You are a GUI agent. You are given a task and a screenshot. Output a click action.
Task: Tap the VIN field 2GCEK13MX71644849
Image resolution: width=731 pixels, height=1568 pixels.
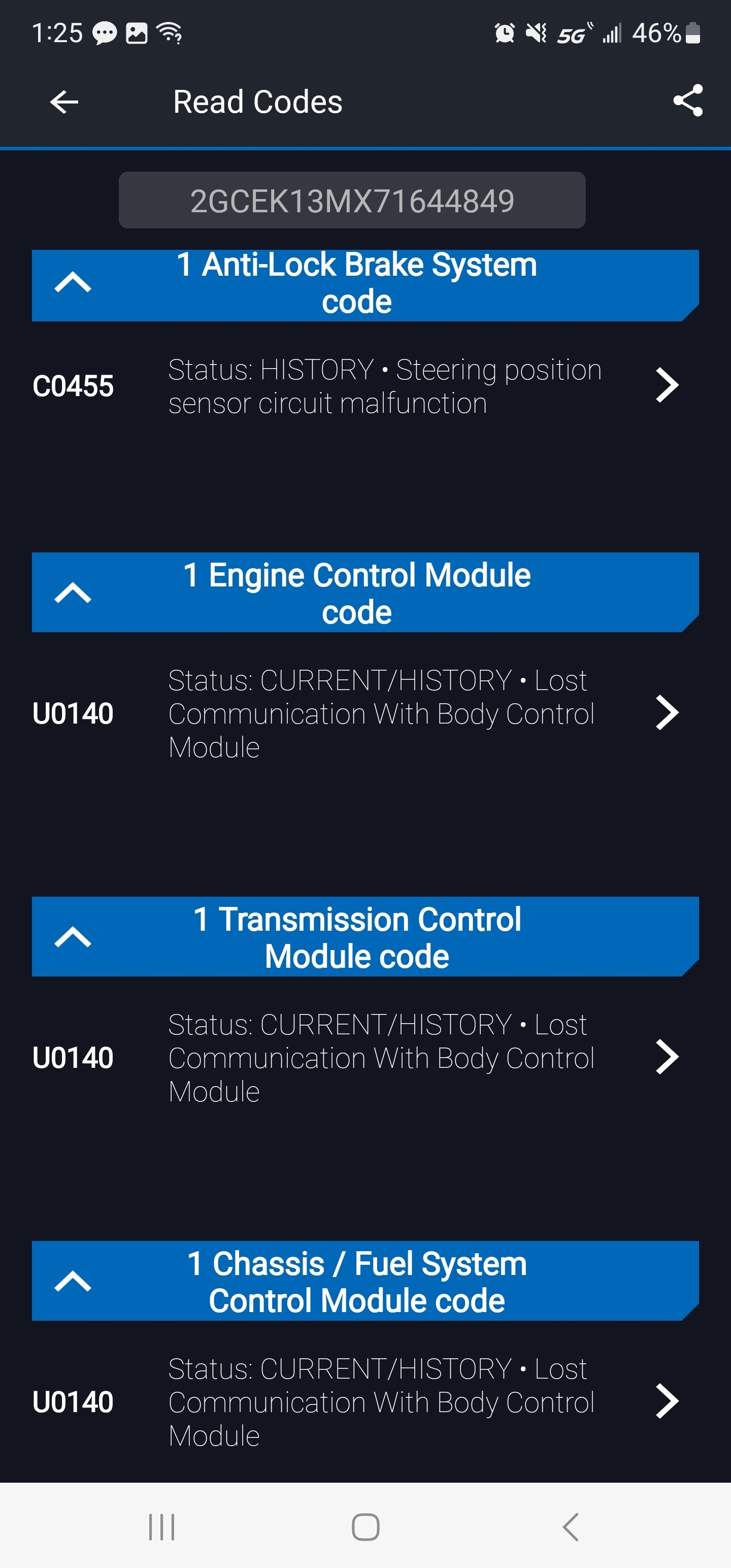[352, 200]
